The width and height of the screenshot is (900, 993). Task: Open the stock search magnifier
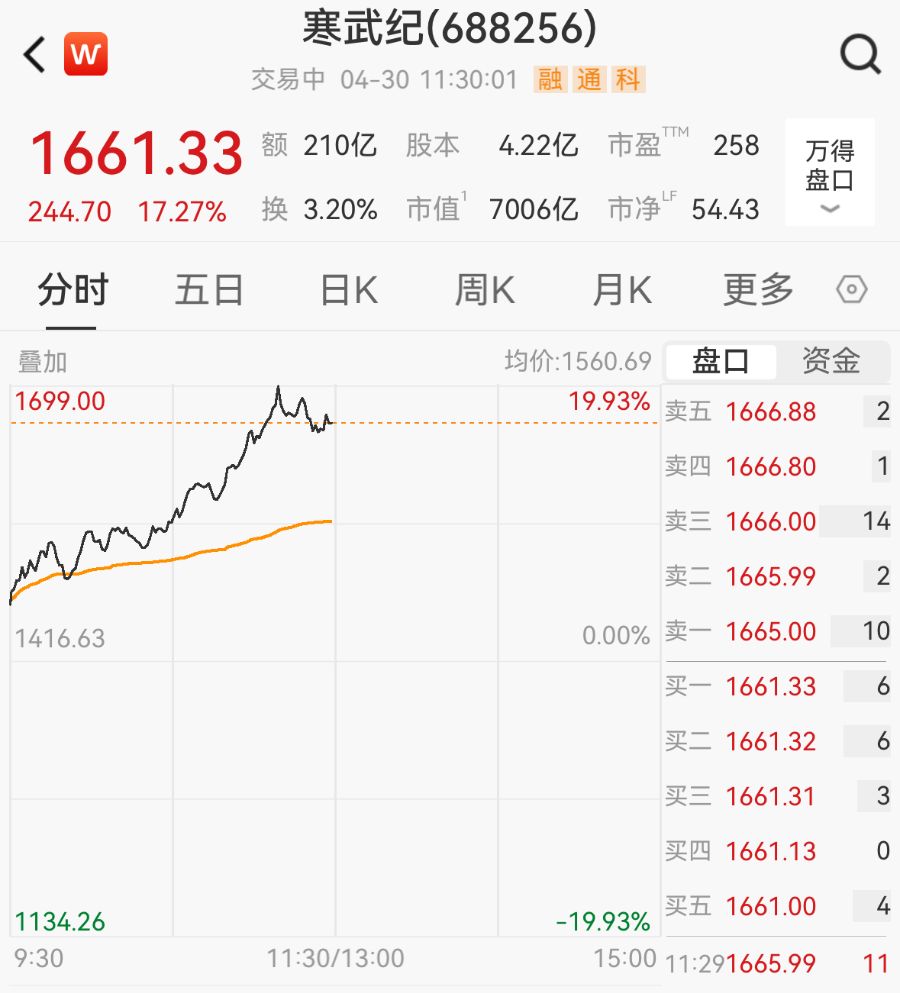point(859,54)
